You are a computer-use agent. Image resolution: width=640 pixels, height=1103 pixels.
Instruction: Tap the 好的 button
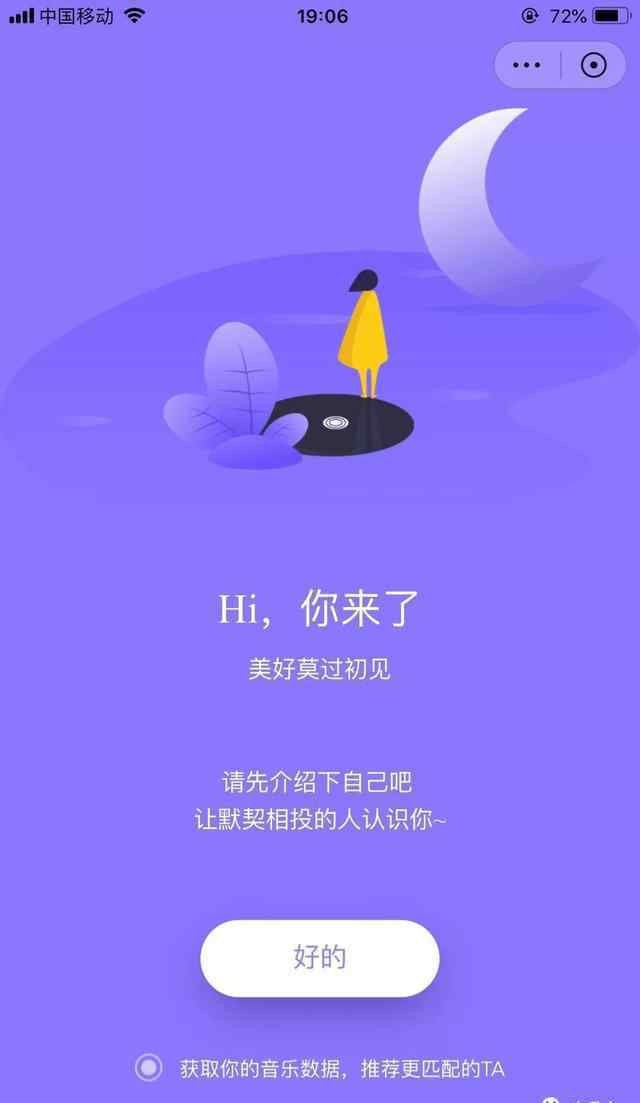coord(320,958)
